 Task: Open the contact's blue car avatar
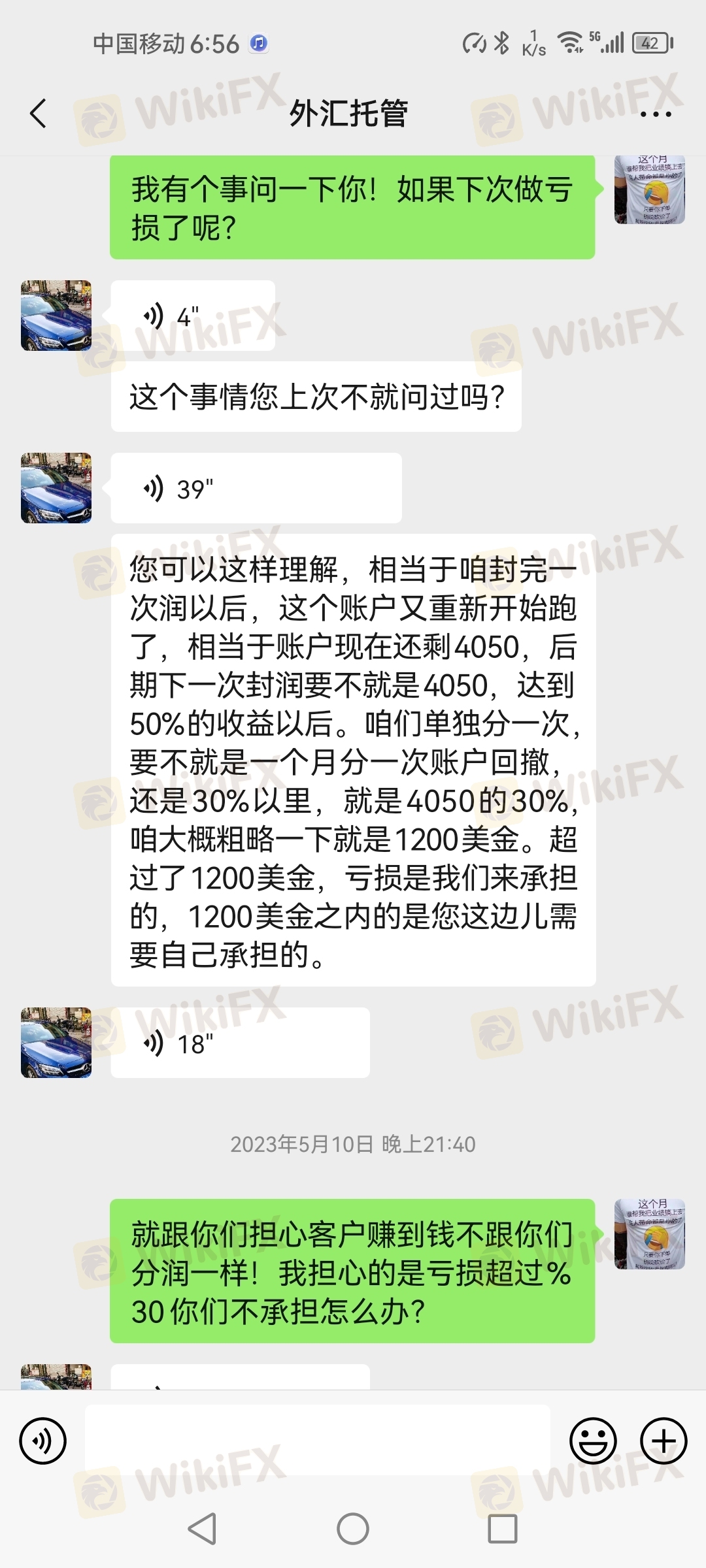[56, 316]
